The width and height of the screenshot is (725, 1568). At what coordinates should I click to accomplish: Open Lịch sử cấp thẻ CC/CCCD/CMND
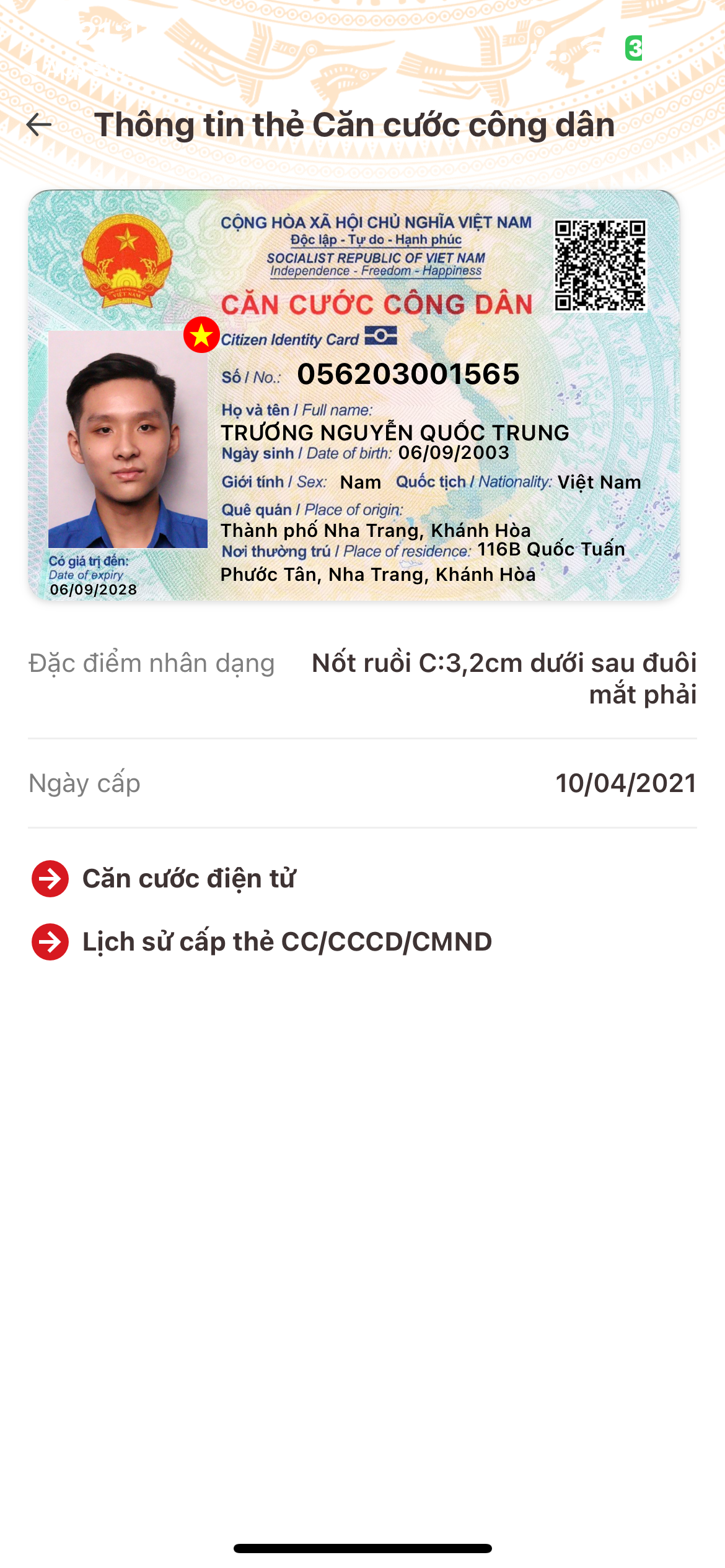point(262,942)
